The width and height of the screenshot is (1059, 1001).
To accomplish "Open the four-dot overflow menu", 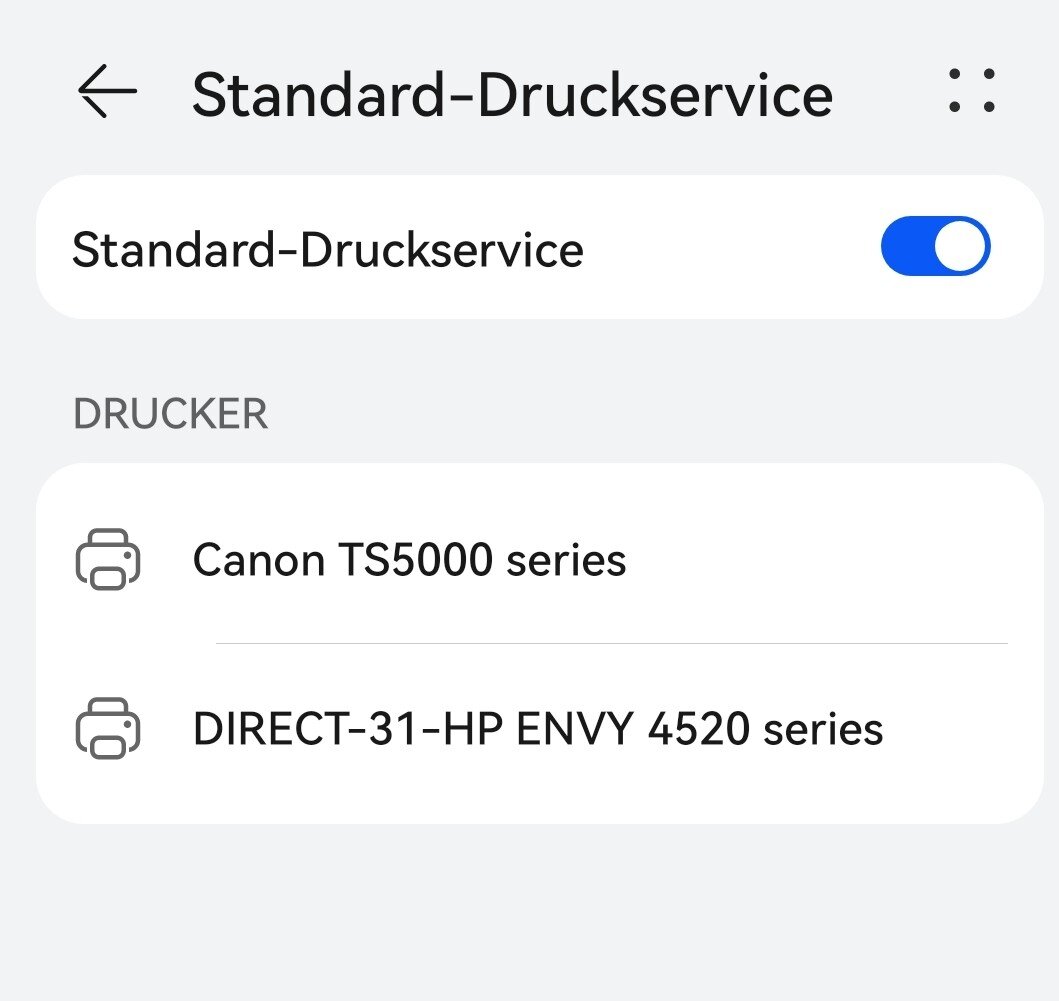I will [x=971, y=91].
